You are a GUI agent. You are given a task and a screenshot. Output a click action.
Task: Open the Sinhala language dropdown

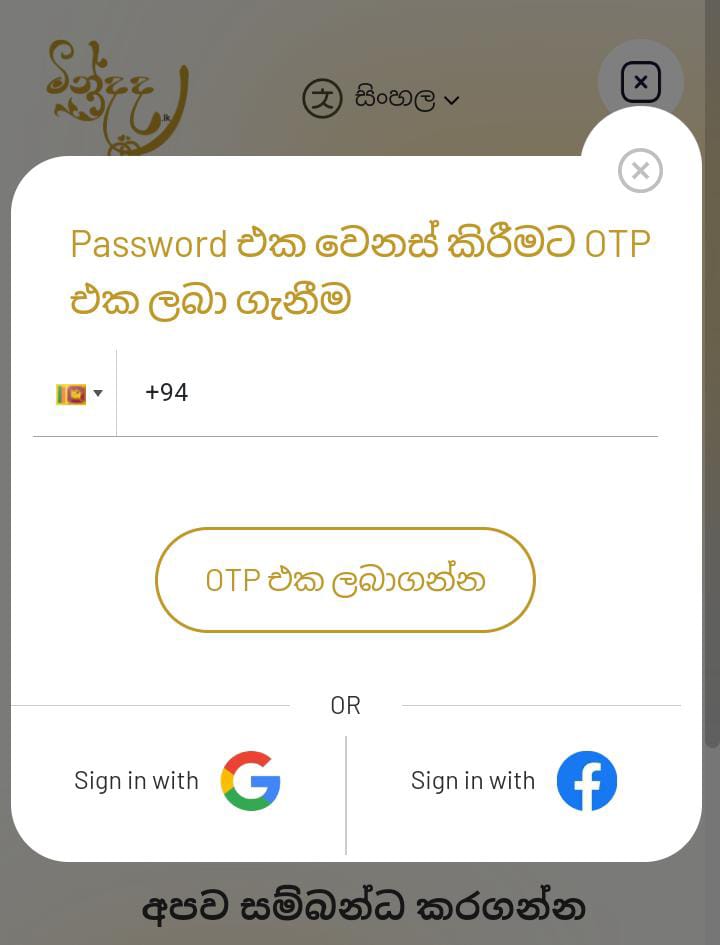[381, 99]
